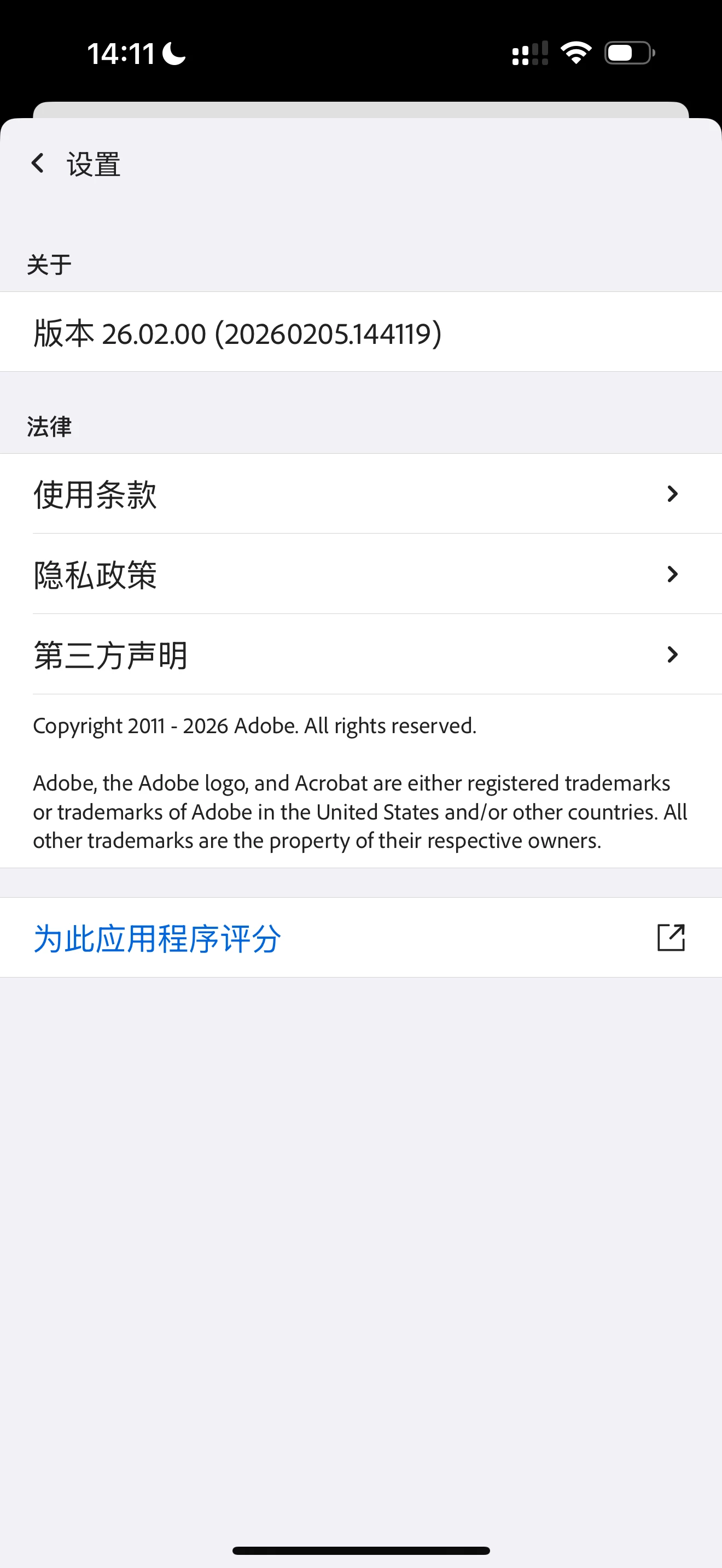Go back to 设置

point(39,163)
